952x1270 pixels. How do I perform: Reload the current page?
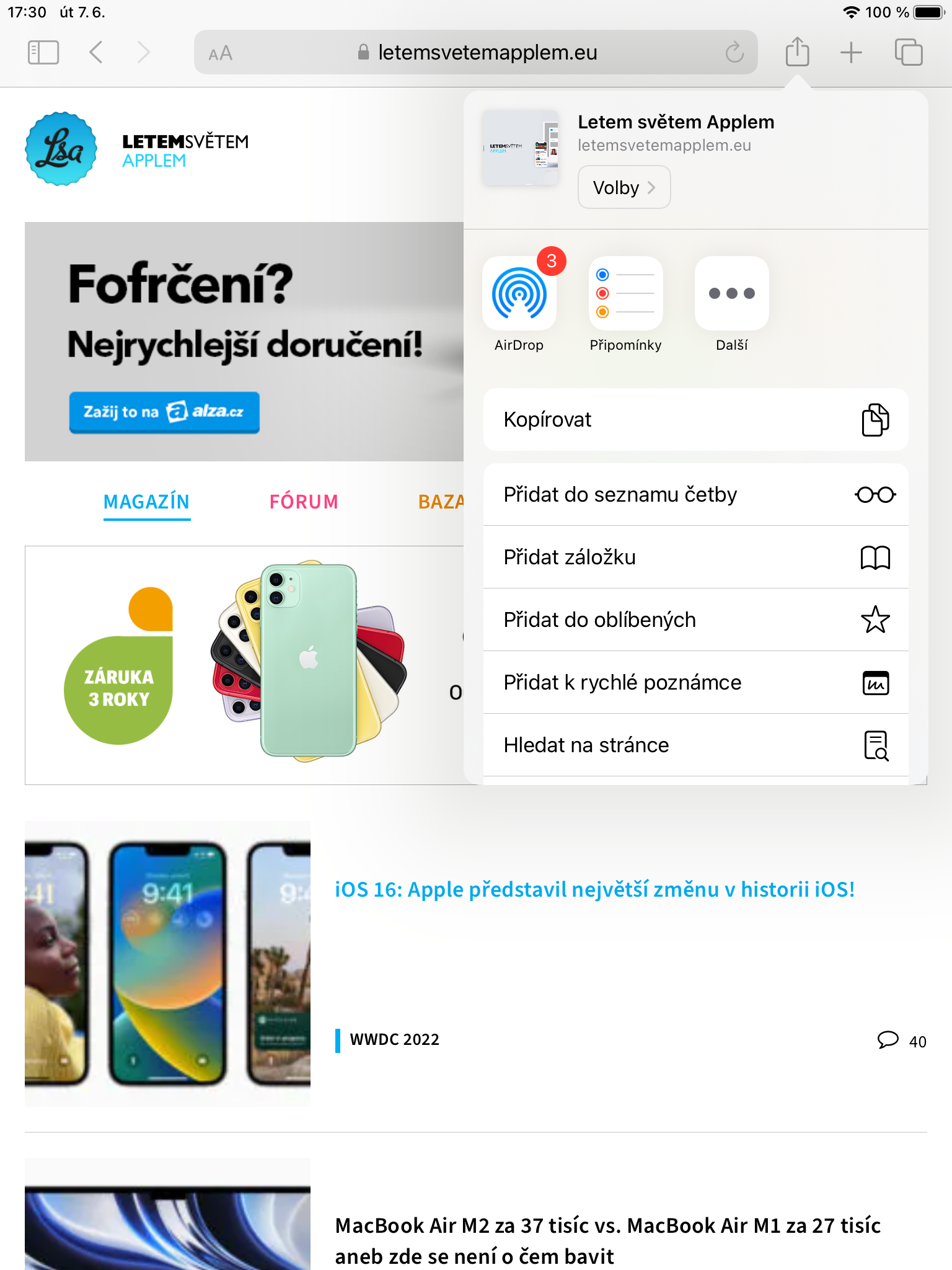tap(734, 53)
